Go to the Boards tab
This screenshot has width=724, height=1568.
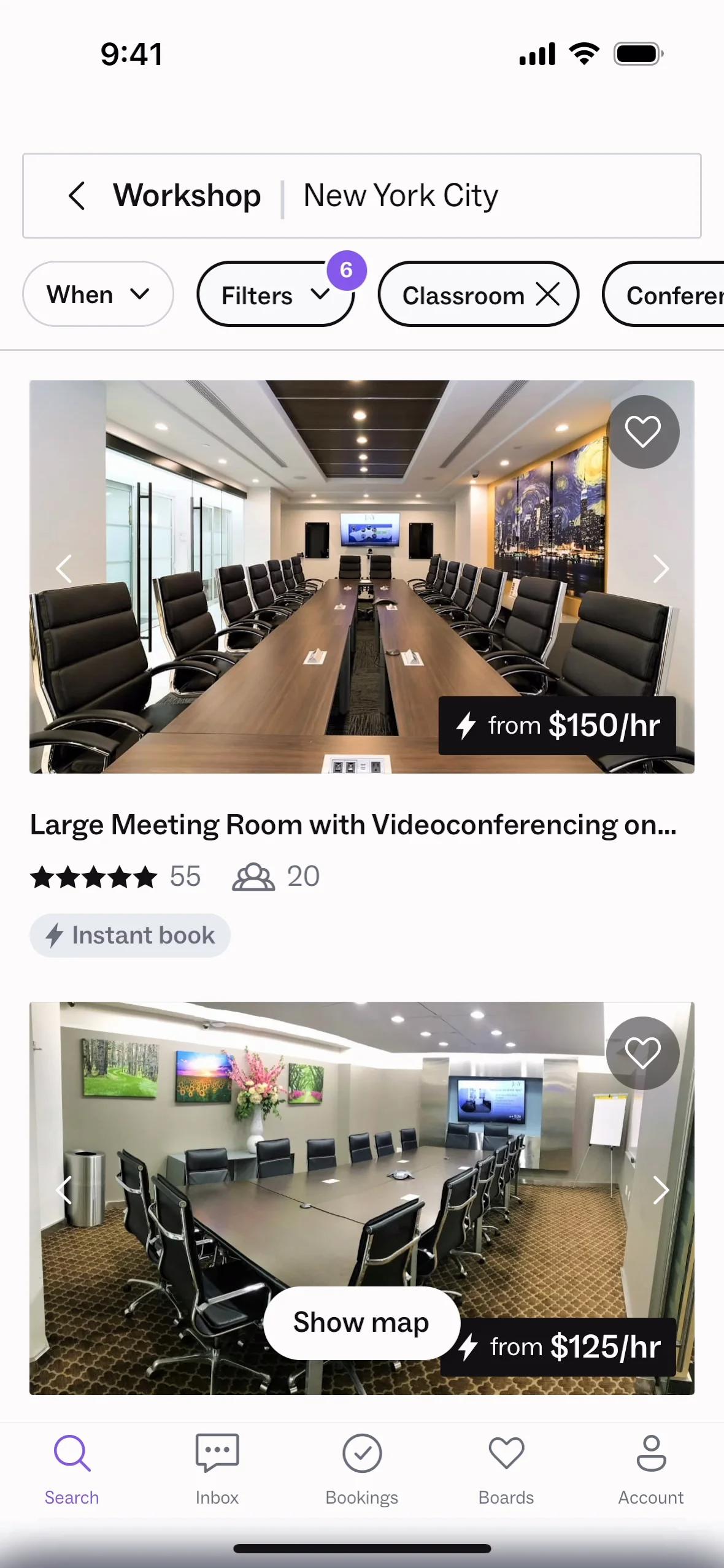point(506,1469)
